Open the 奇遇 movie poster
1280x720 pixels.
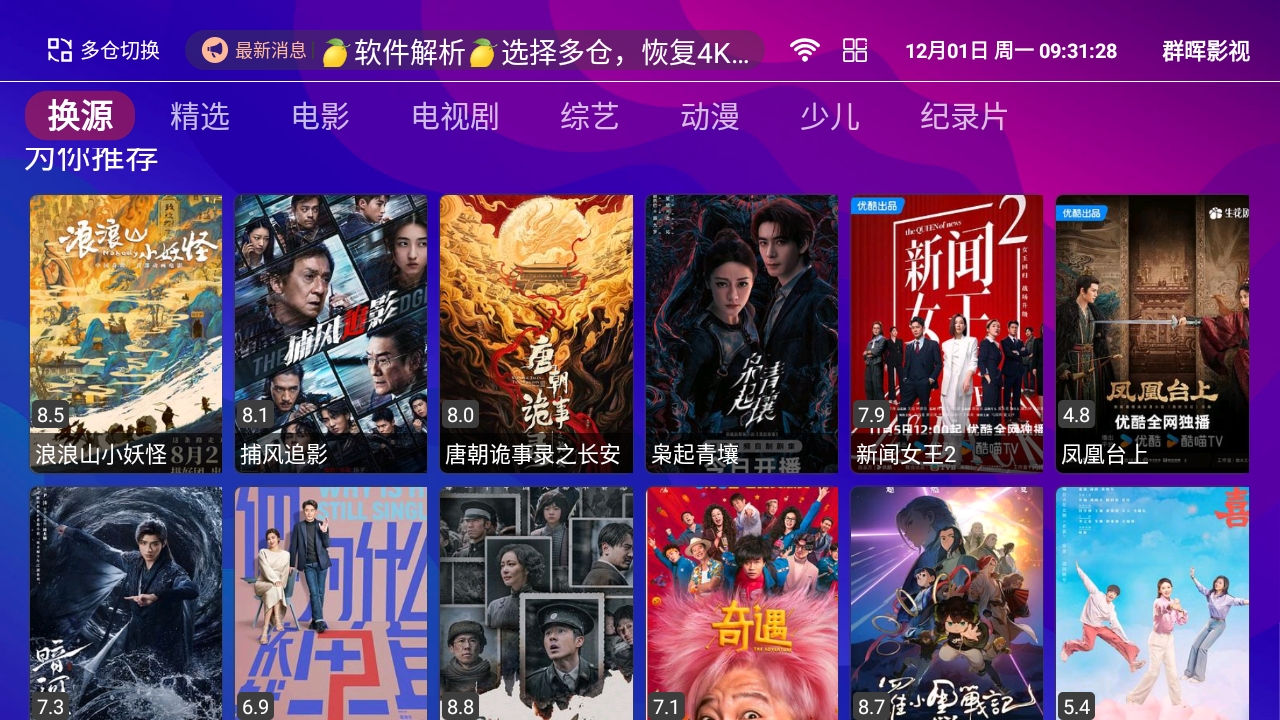coord(742,603)
